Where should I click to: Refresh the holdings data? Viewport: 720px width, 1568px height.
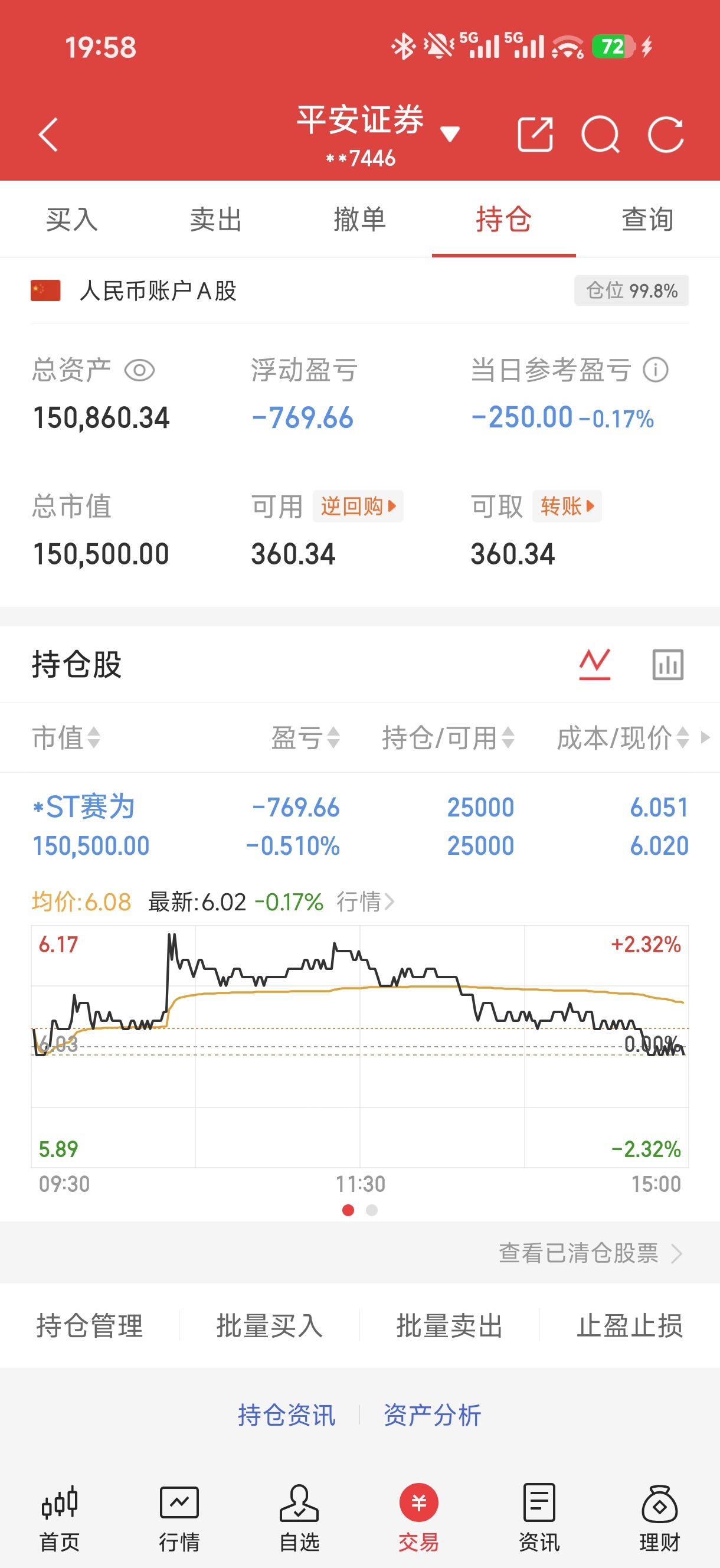tap(666, 135)
